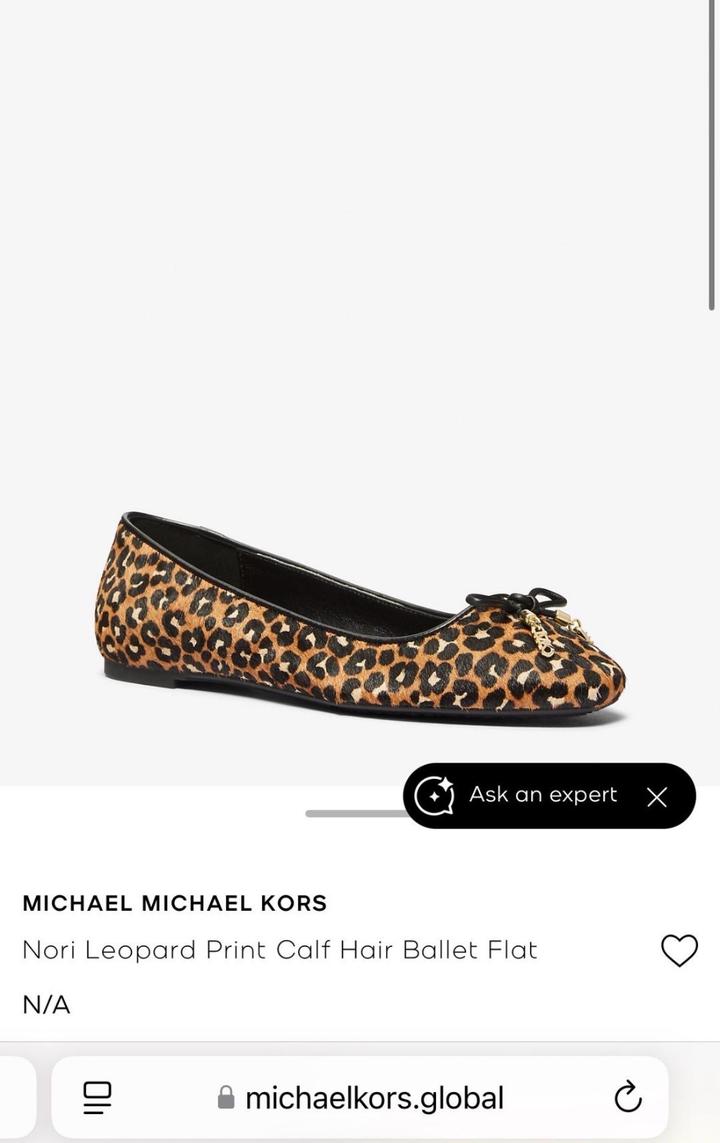Reload the michaelkors.global page
720x1143 pixels.
tap(627, 1097)
